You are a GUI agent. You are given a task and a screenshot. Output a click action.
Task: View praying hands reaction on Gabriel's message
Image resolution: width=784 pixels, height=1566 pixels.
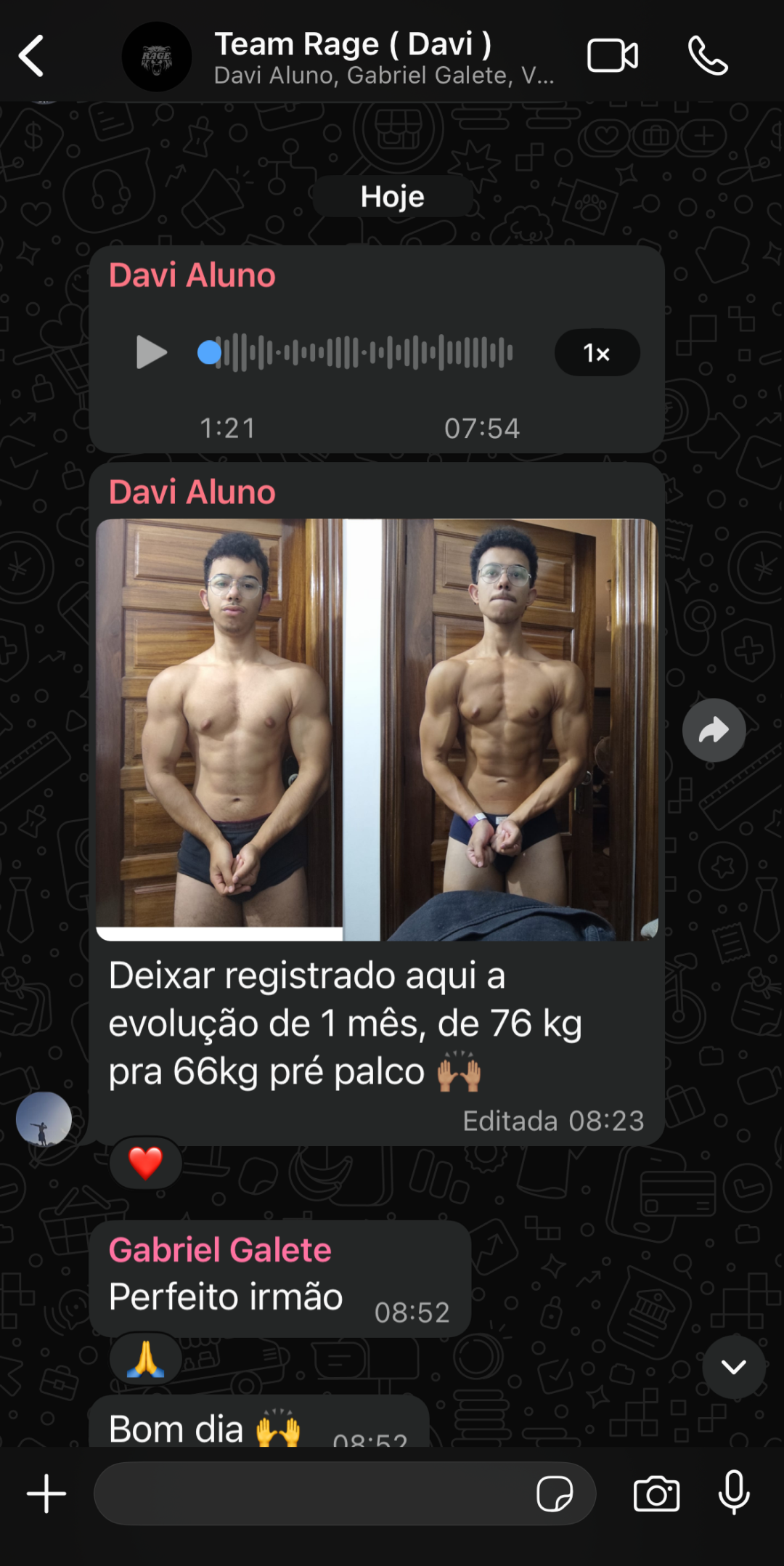pyautogui.click(x=146, y=1359)
